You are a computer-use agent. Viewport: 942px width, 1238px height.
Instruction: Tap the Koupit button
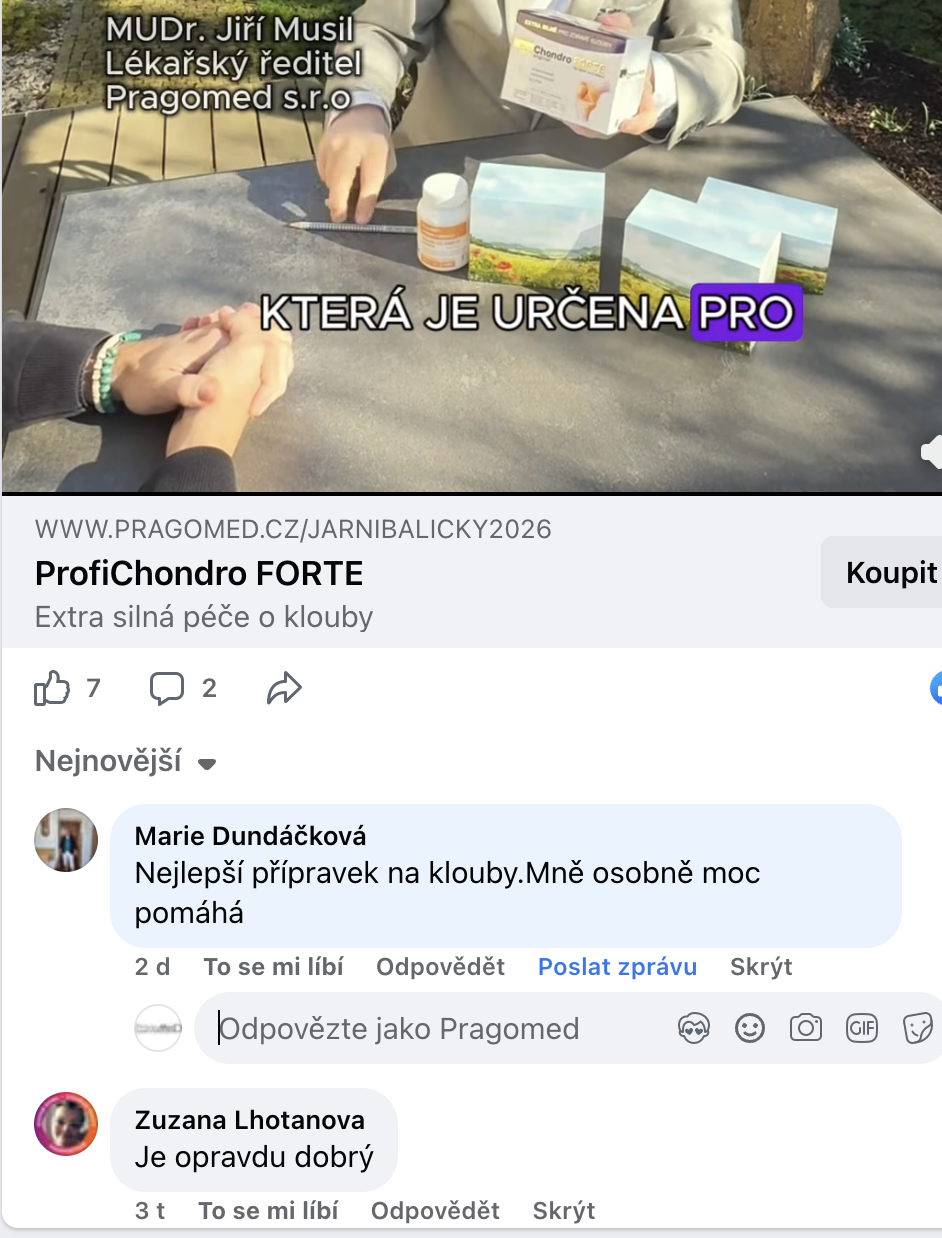click(883, 572)
